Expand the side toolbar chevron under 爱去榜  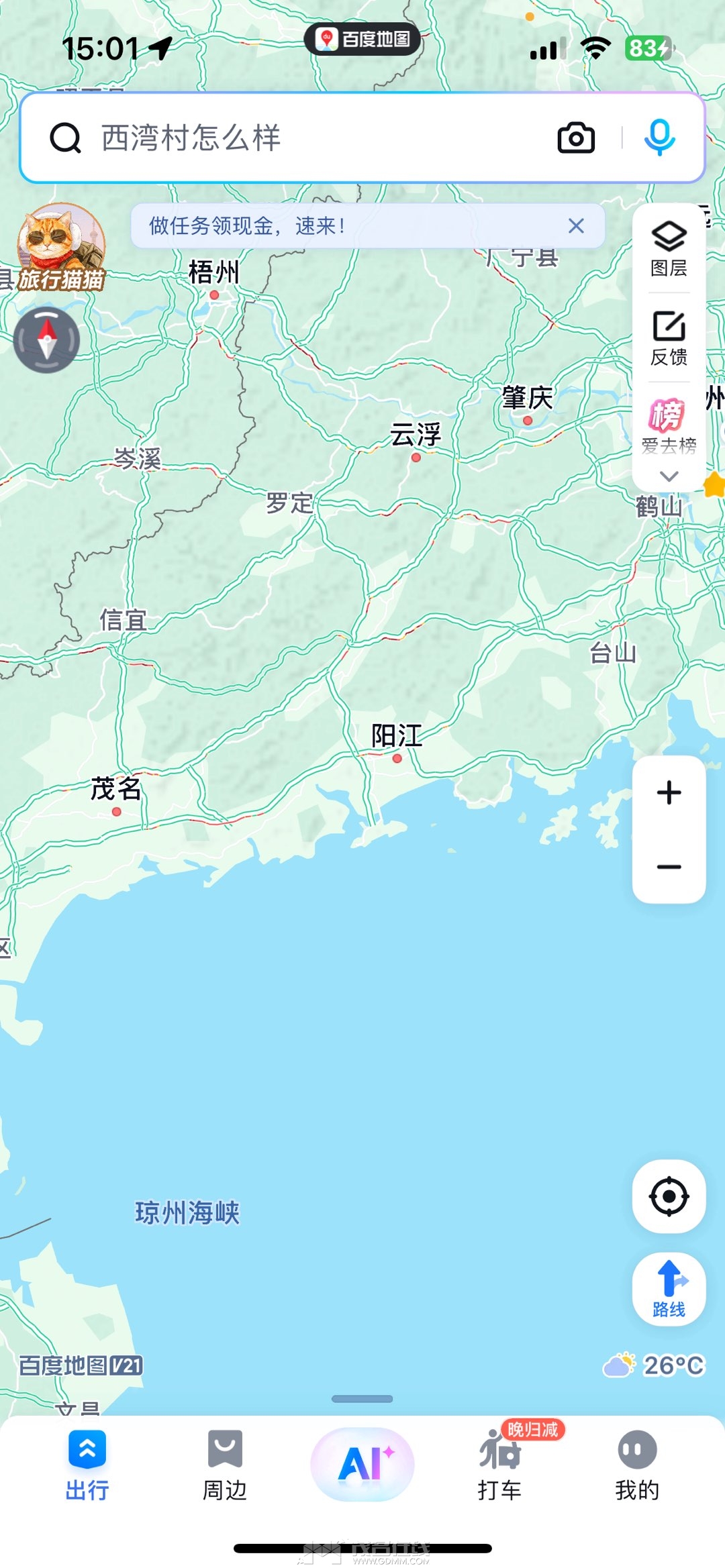coord(669,476)
